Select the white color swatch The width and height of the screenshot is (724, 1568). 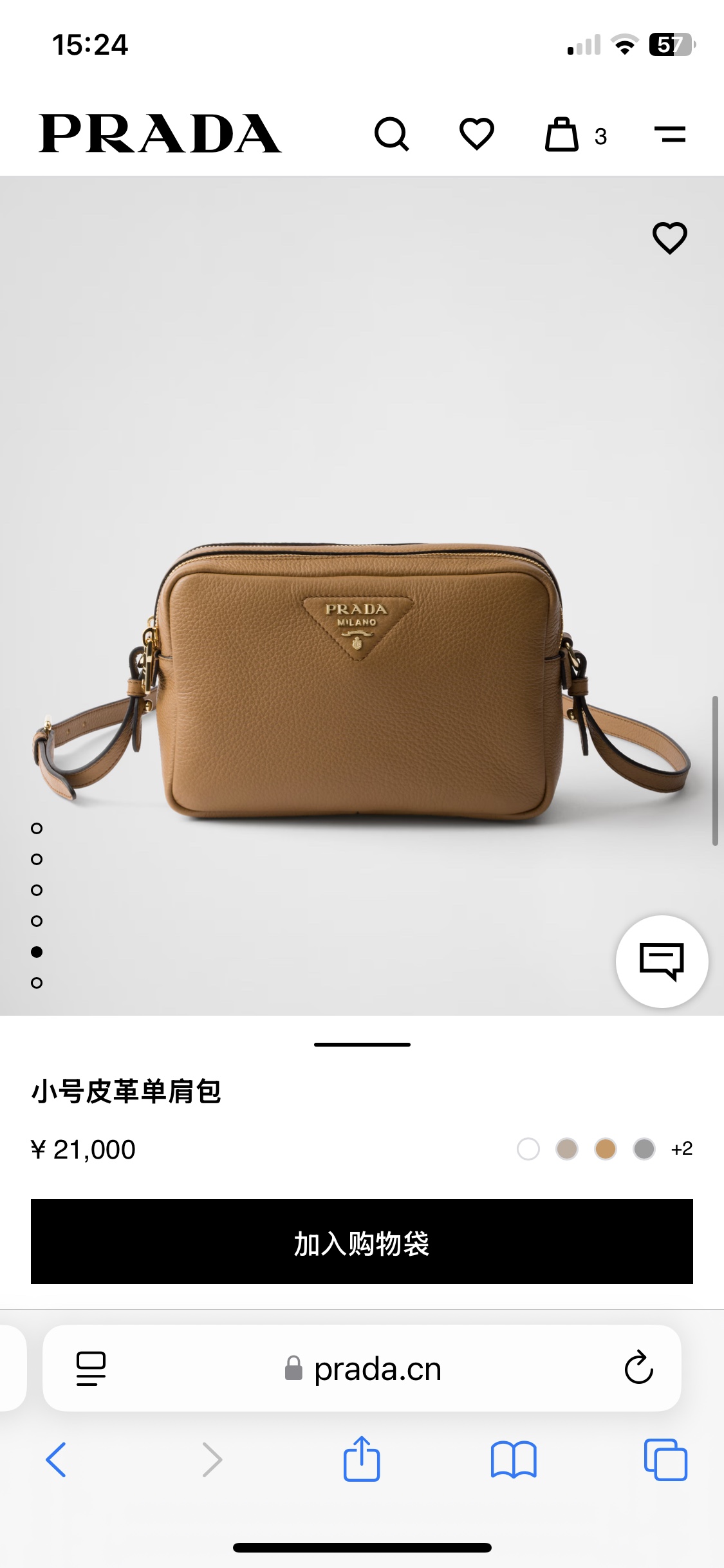coord(528,1149)
